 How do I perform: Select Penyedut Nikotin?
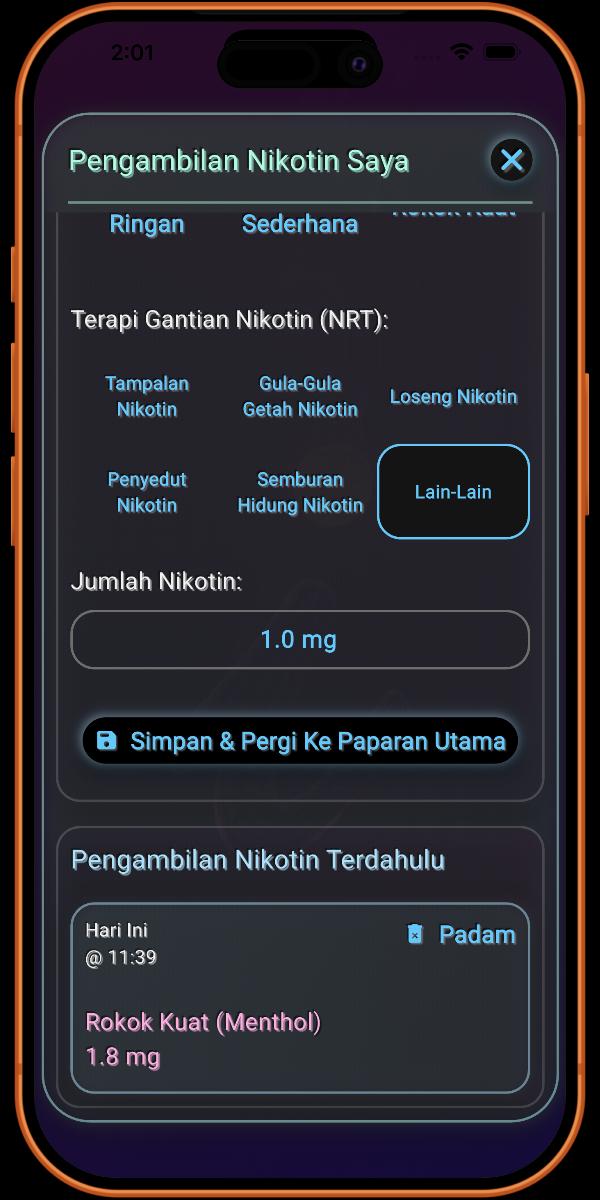pos(147,492)
